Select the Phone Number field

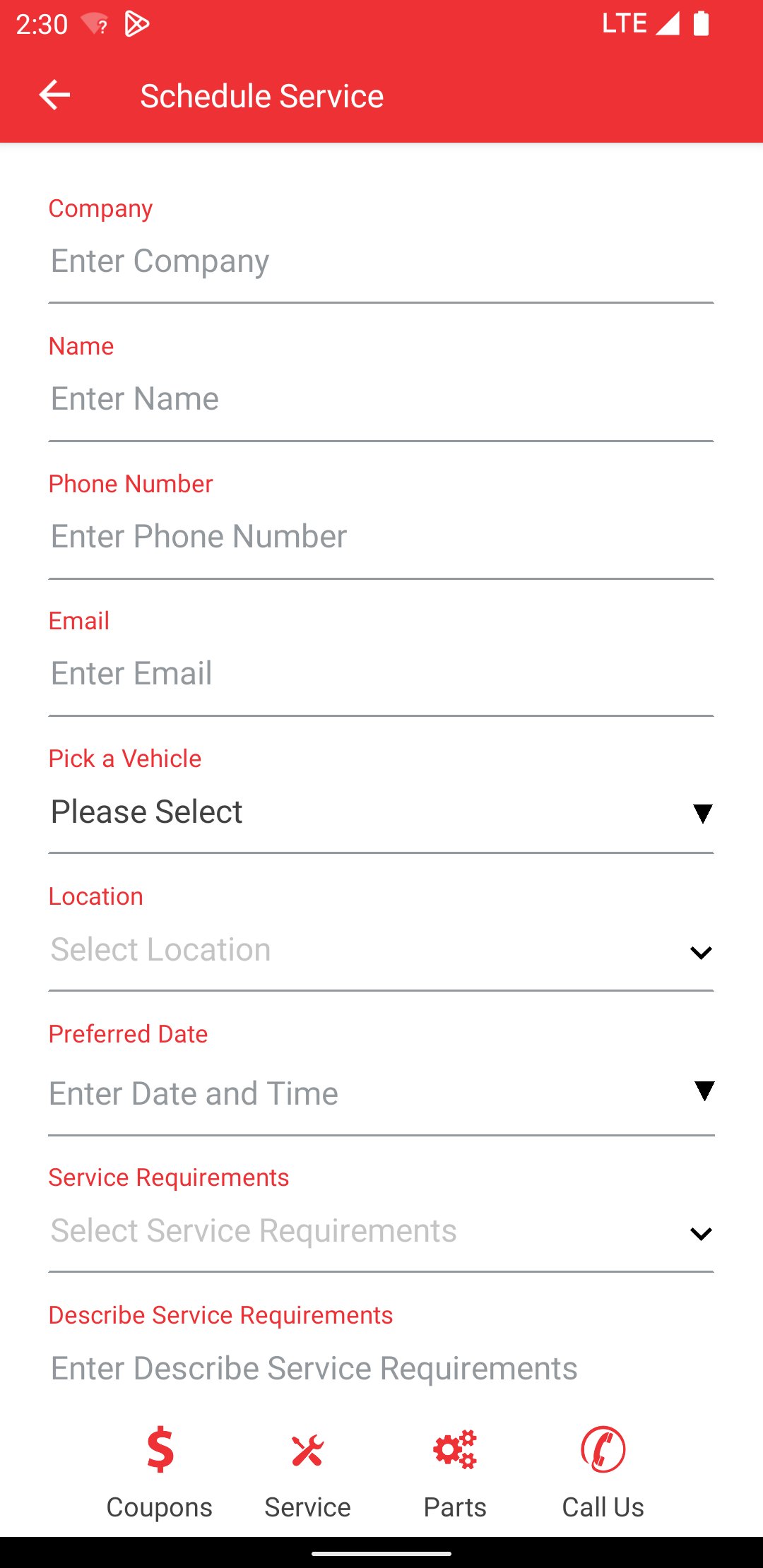click(x=381, y=537)
